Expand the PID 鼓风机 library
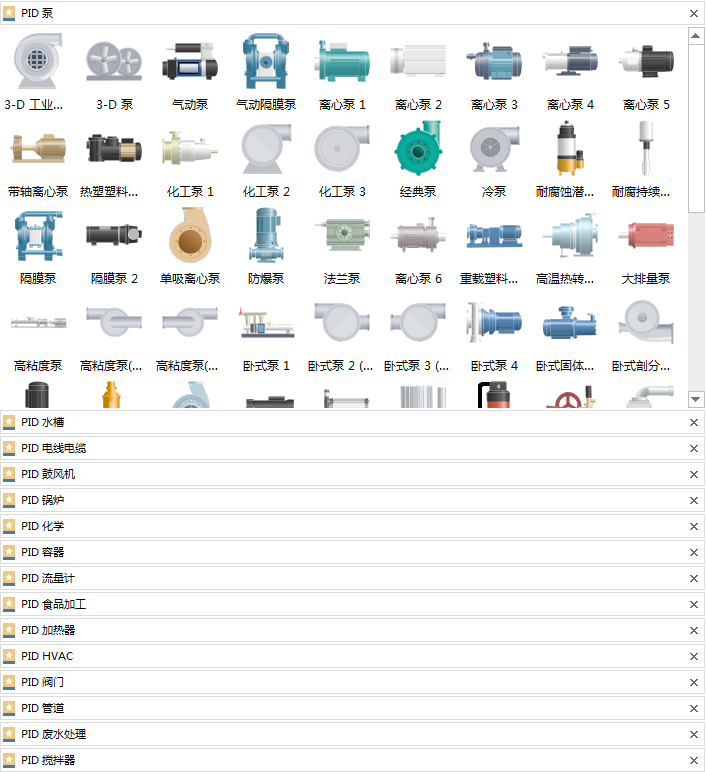Viewport: 706px width, 772px height. coord(50,474)
